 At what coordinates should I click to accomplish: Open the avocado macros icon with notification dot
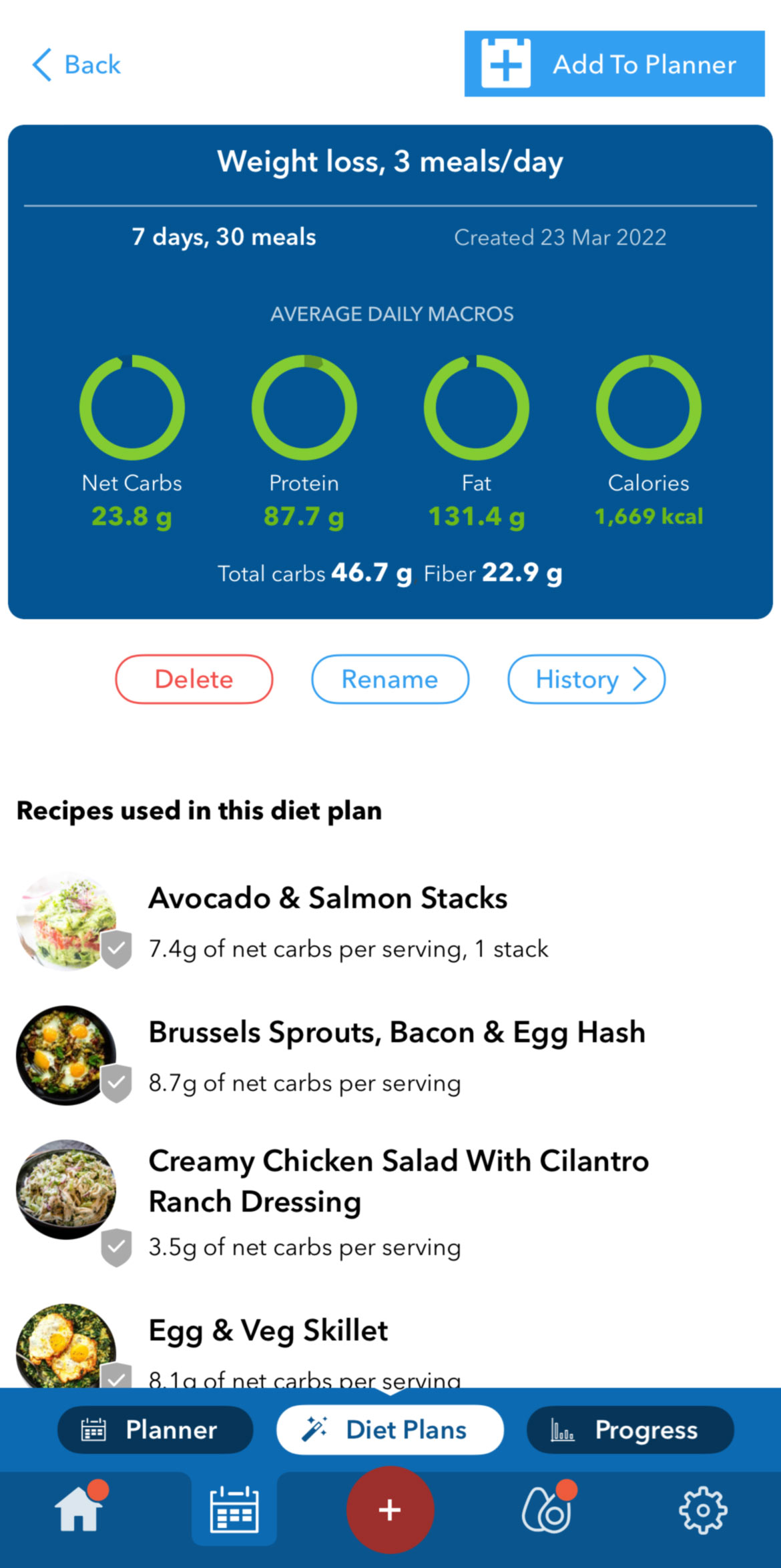pyautogui.click(x=545, y=1511)
